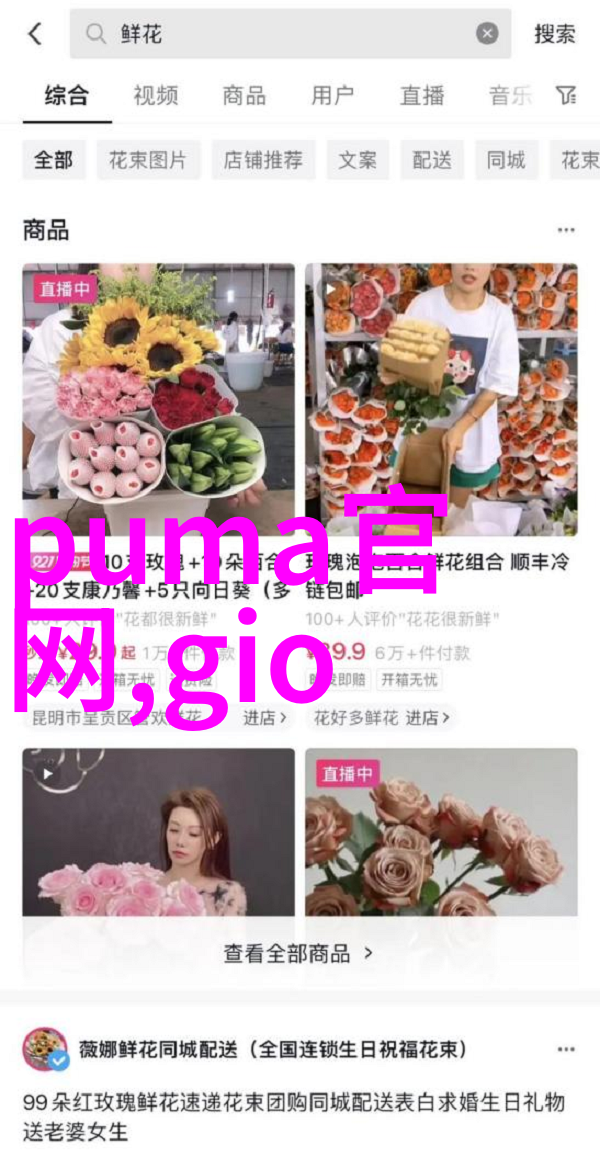This screenshot has width=600, height=1168.
Task: Switch to the 商品 tab
Action: pos(244,95)
